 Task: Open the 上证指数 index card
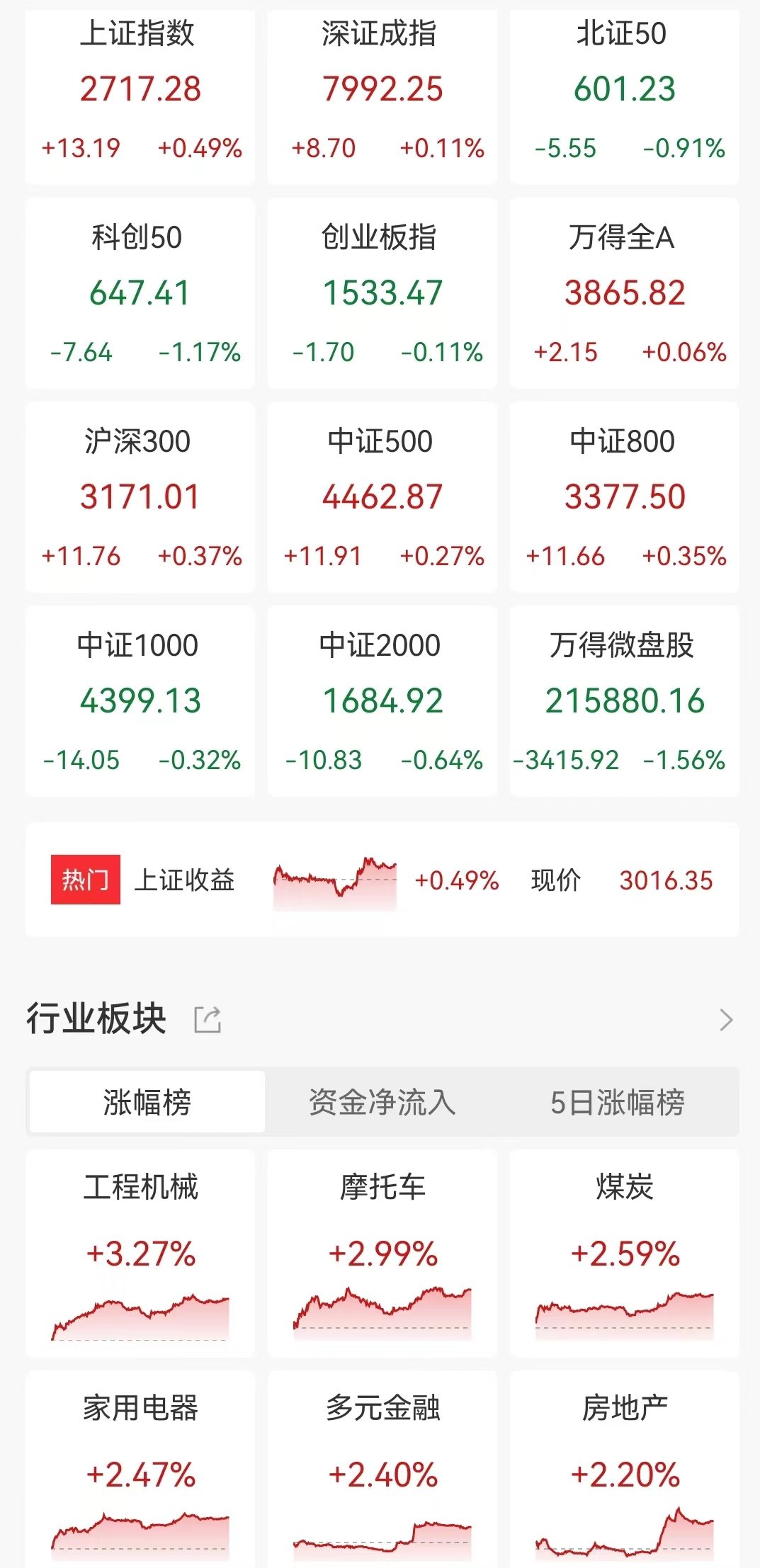140,96
